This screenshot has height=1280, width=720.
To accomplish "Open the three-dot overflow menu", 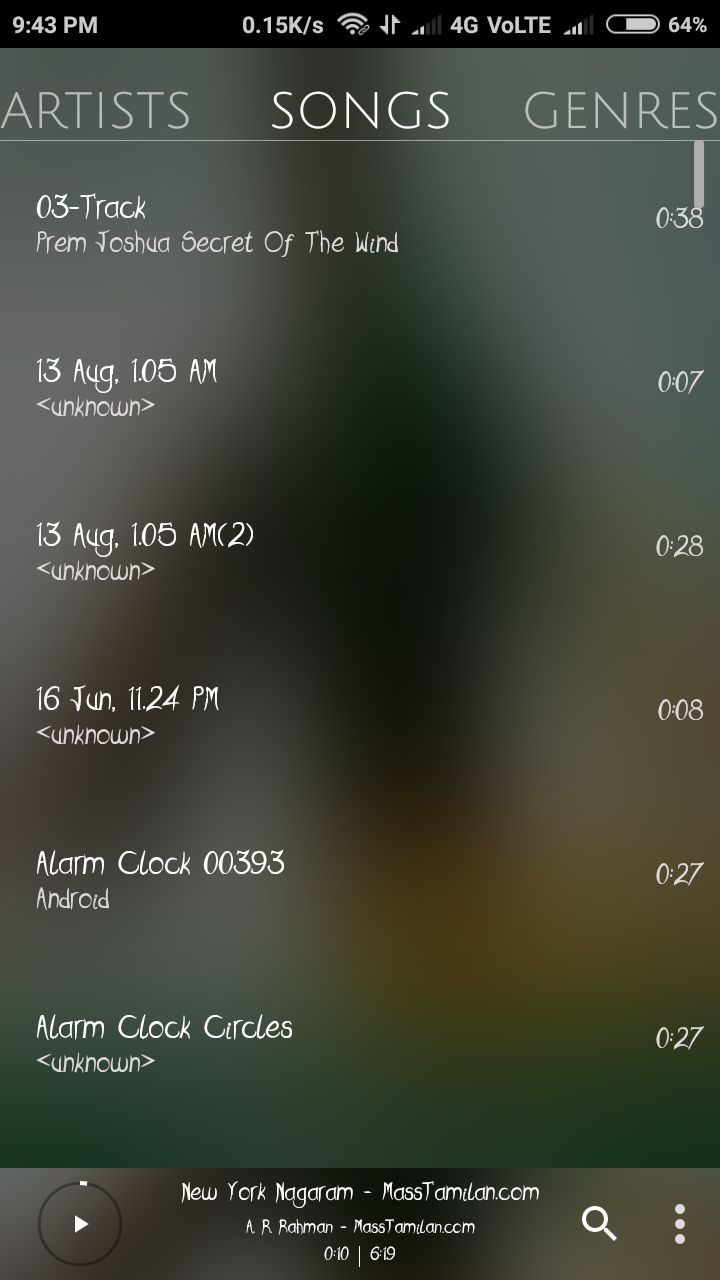I will [680, 1223].
